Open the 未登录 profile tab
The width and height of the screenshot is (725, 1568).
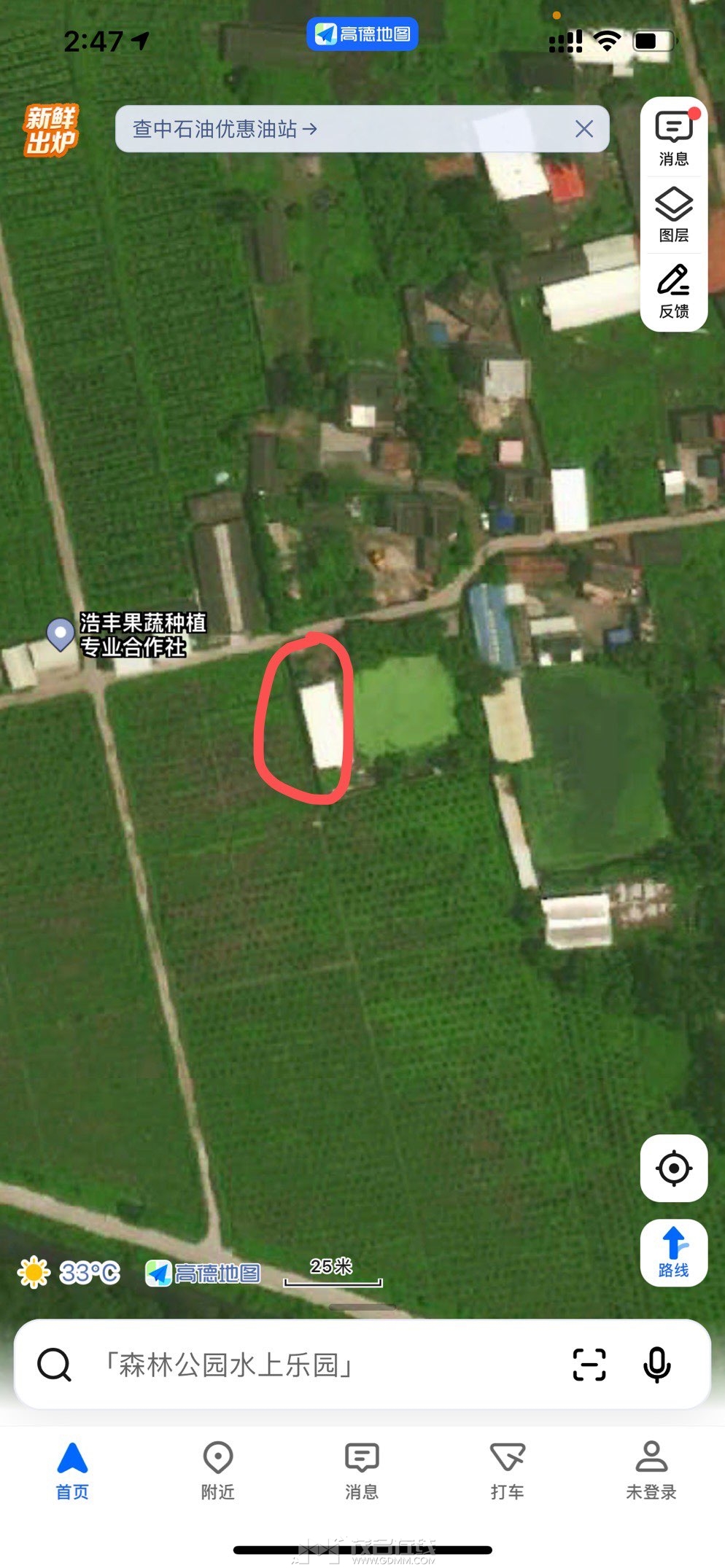(x=651, y=1471)
